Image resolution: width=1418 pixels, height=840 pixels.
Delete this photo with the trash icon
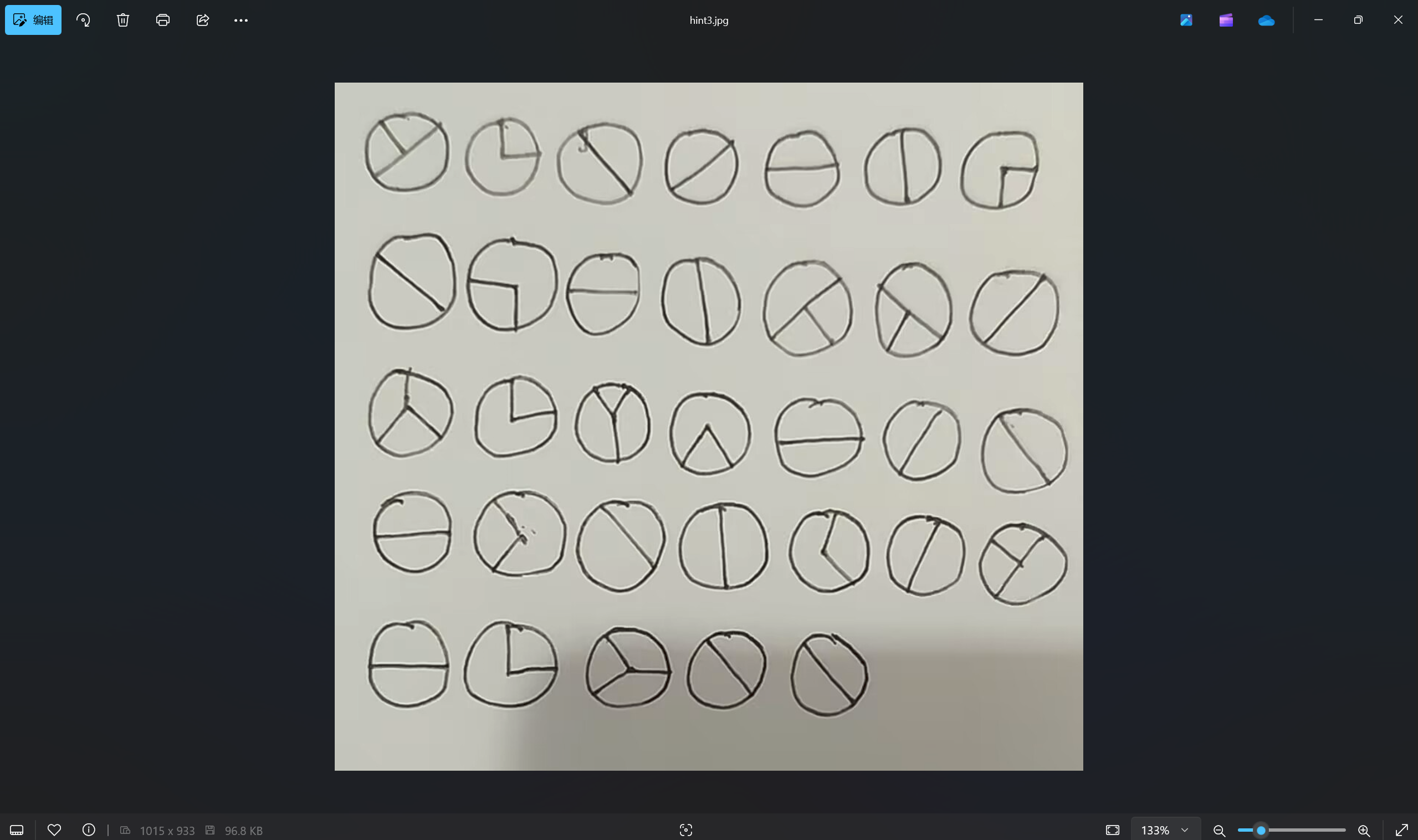pos(123,20)
